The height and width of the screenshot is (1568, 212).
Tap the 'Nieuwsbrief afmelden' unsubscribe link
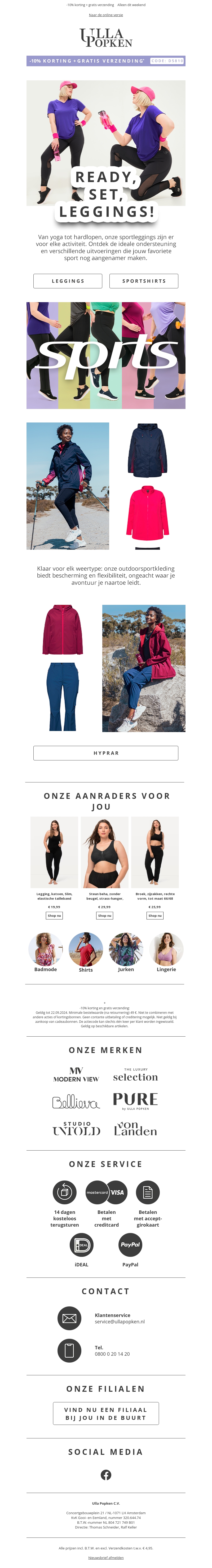click(x=105, y=1558)
